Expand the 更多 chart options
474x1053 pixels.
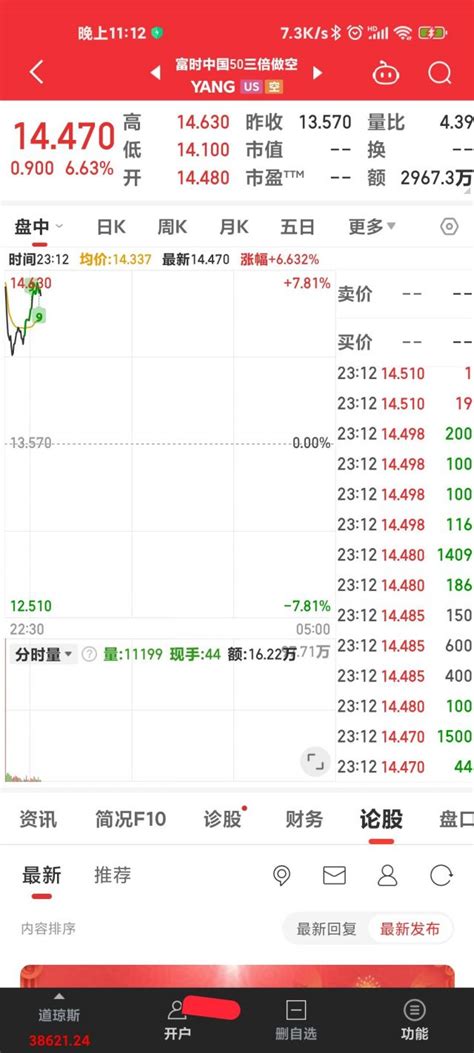pos(372,227)
